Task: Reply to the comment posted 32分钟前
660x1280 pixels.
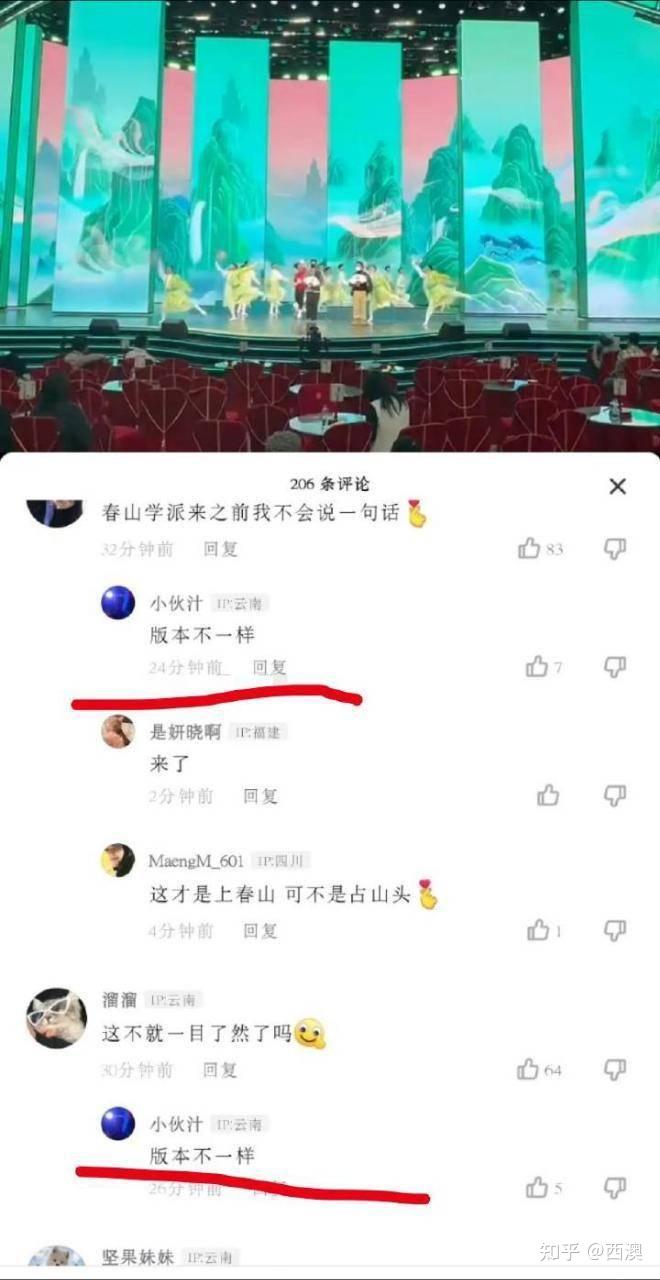Action: (x=220, y=549)
